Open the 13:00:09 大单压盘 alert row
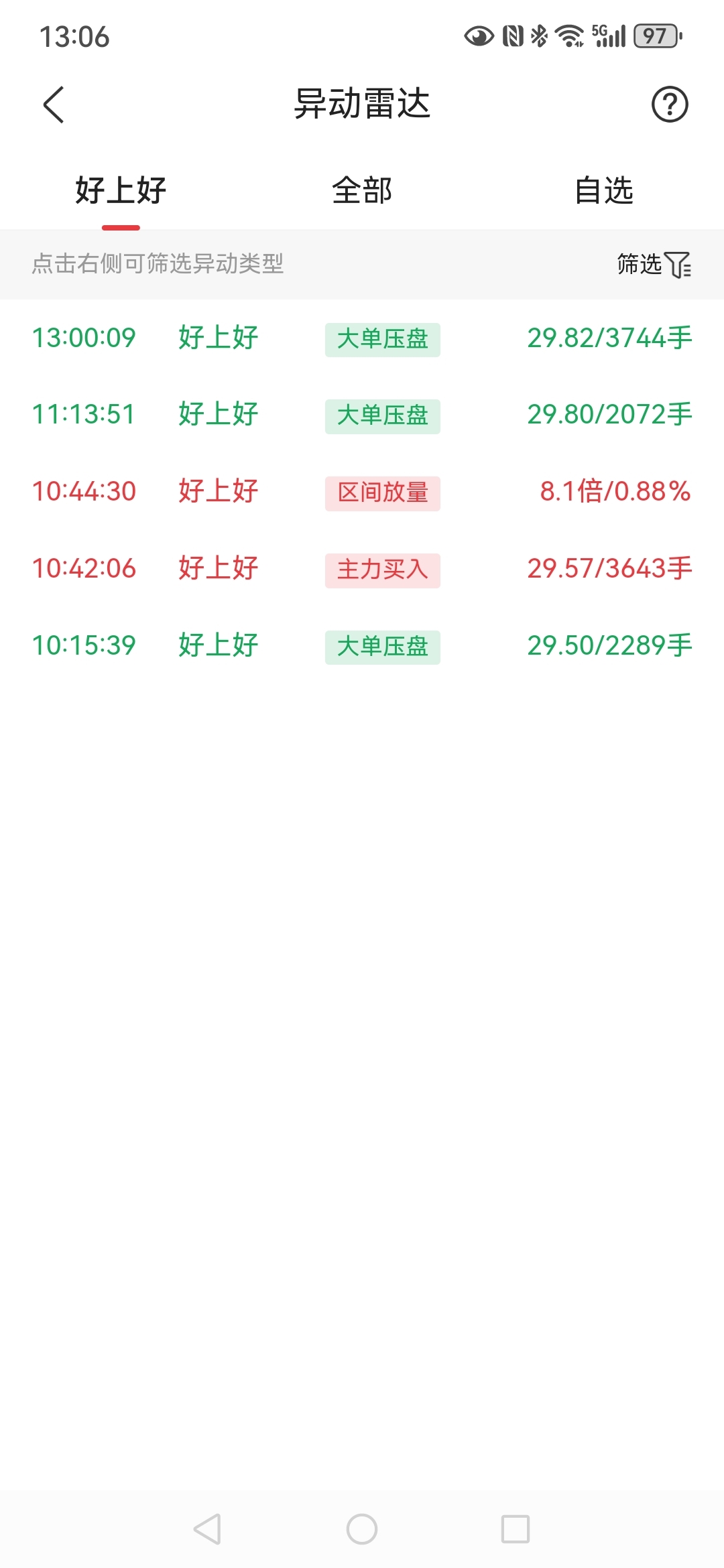The width and height of the screenshot is (724, 1568). tap(362, 338)
